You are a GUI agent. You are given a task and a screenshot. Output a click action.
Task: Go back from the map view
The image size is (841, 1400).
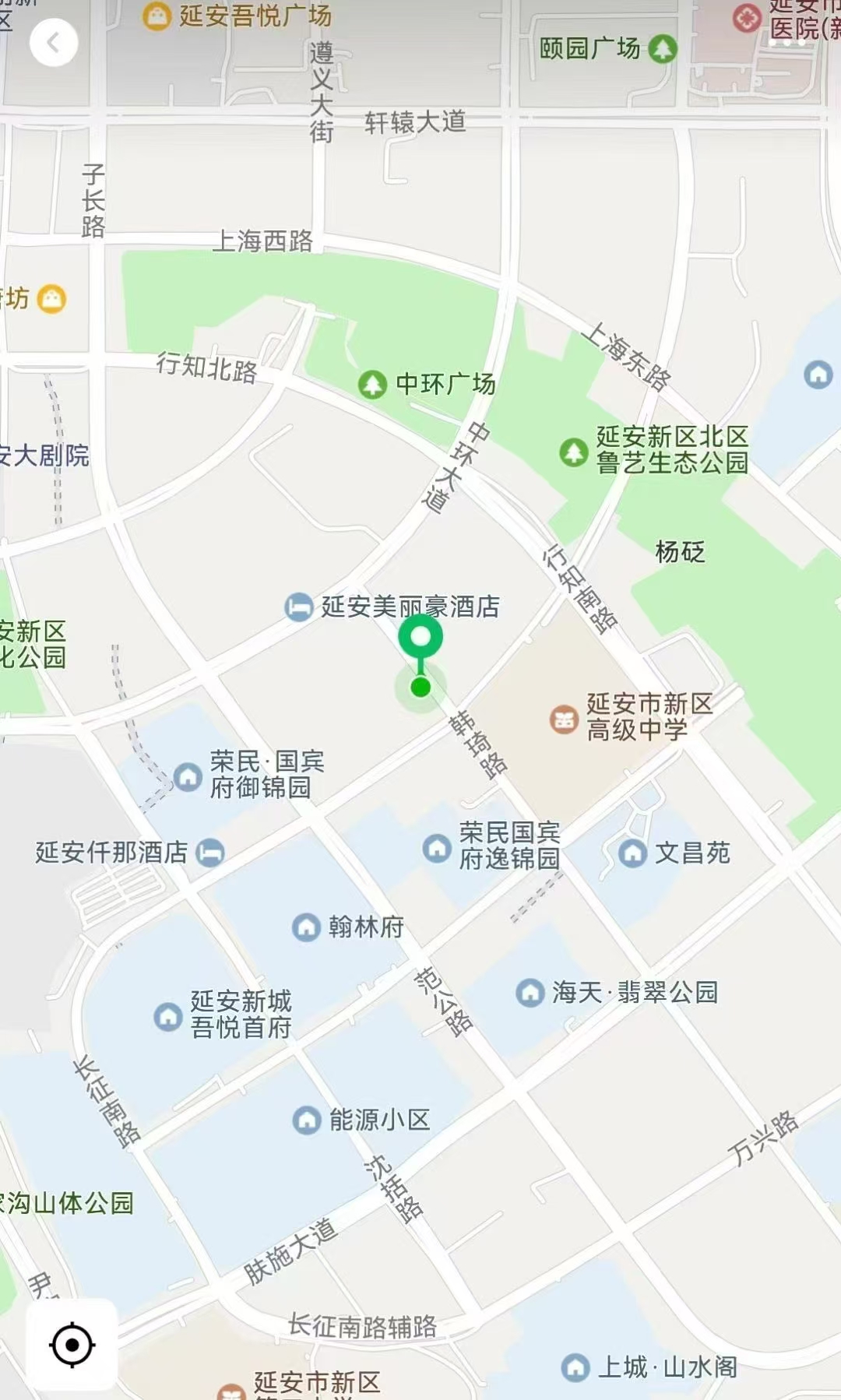(x=54, y=43)
